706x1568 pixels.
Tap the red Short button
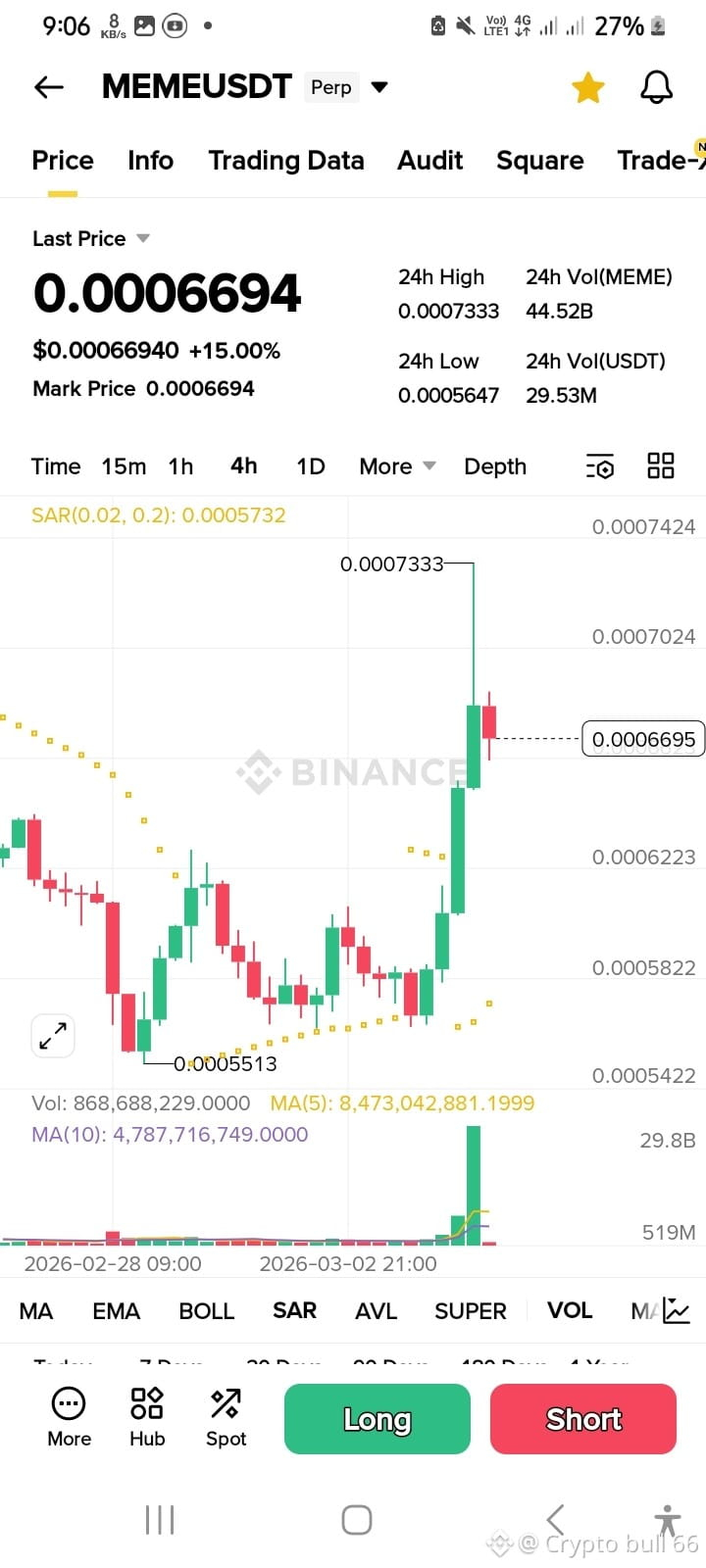[583, 1419]
